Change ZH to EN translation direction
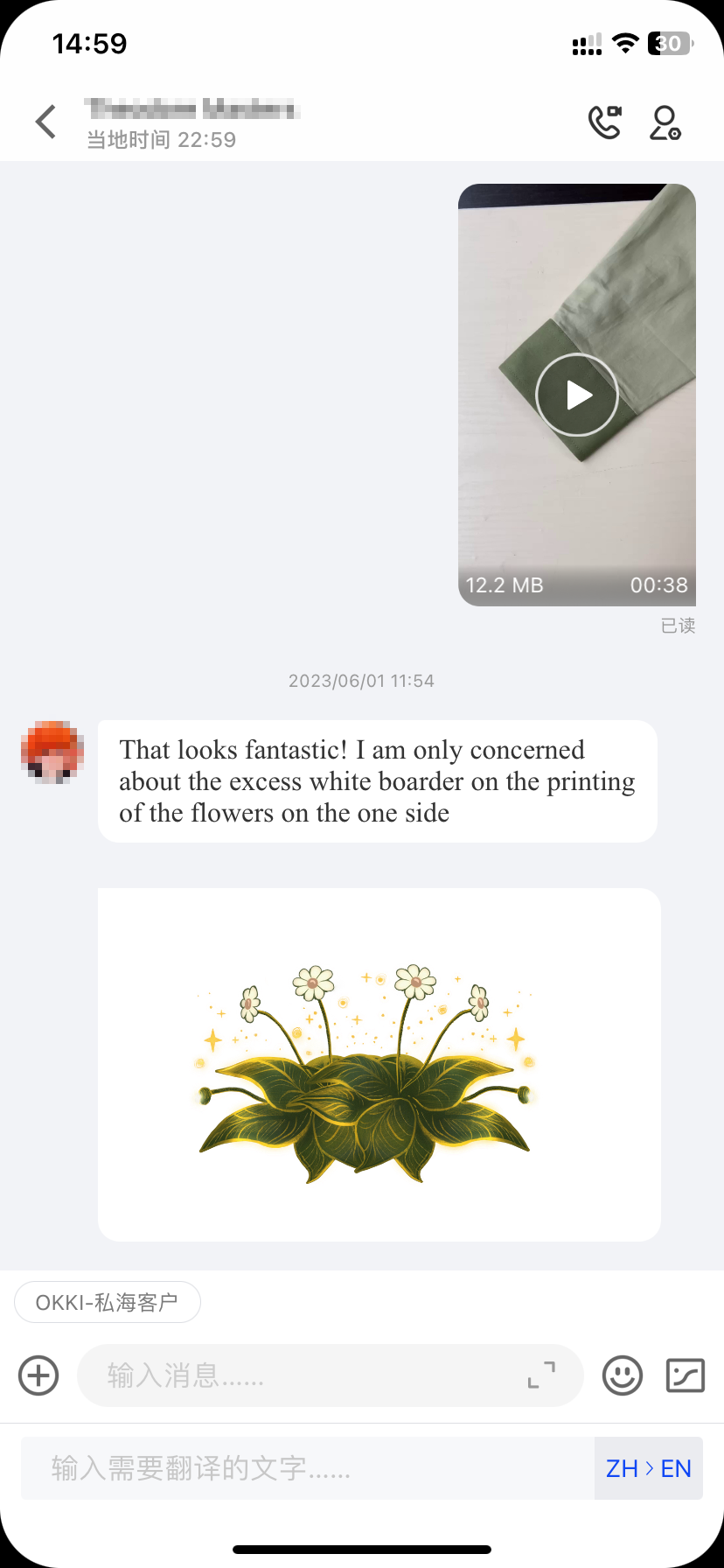The height and width of the screenshot is (1568, 724). (648, 1468)
